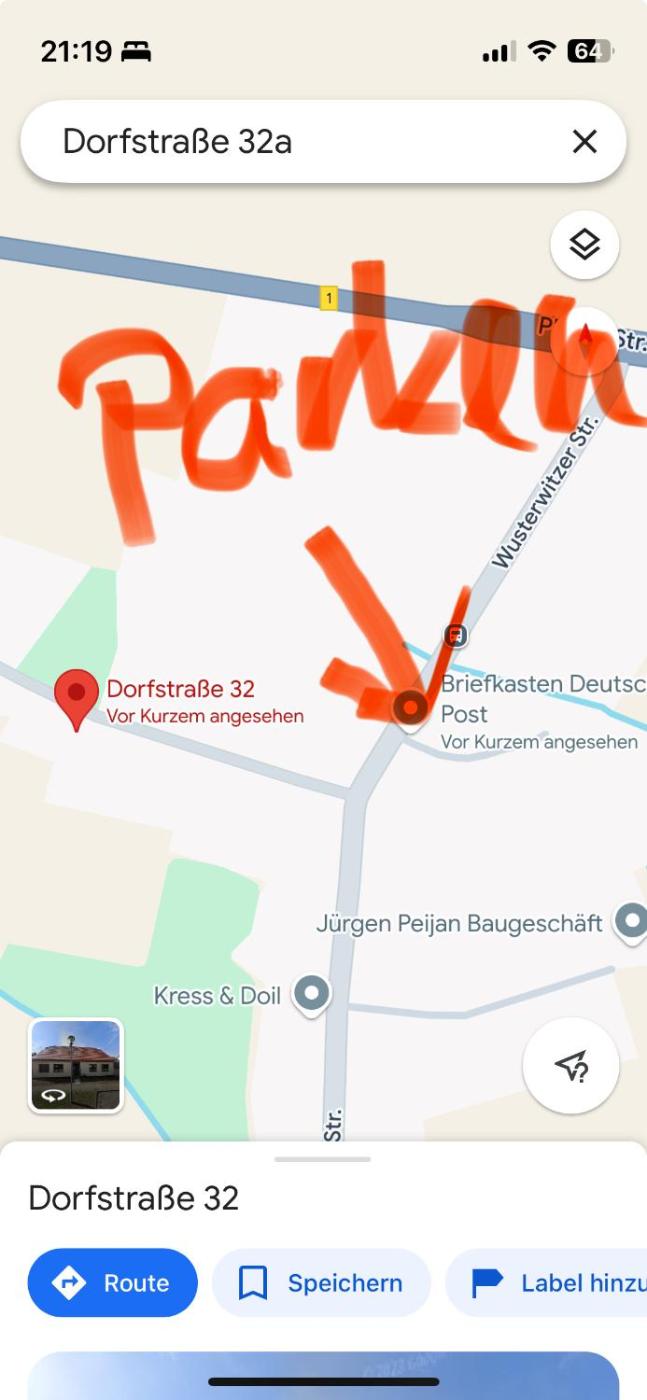Save this place with Speichern
647x1400 pixels.
coord(321,1283)
